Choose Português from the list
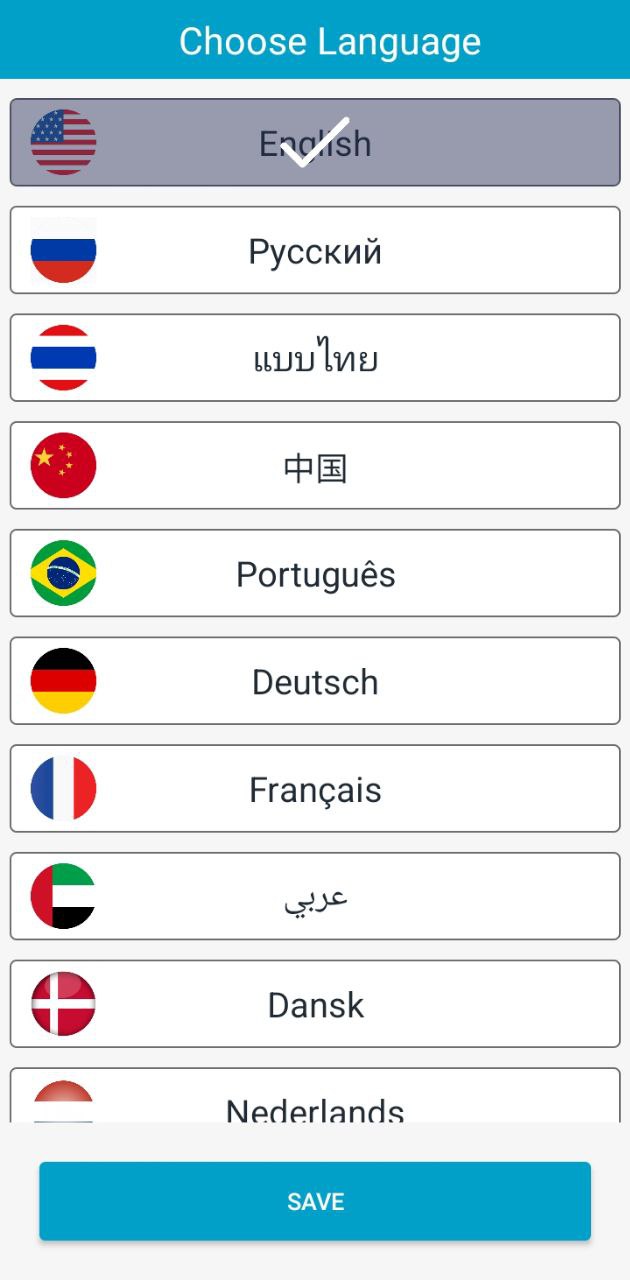630x1280 pixels. pyautogui.click(x=315, y=573)
